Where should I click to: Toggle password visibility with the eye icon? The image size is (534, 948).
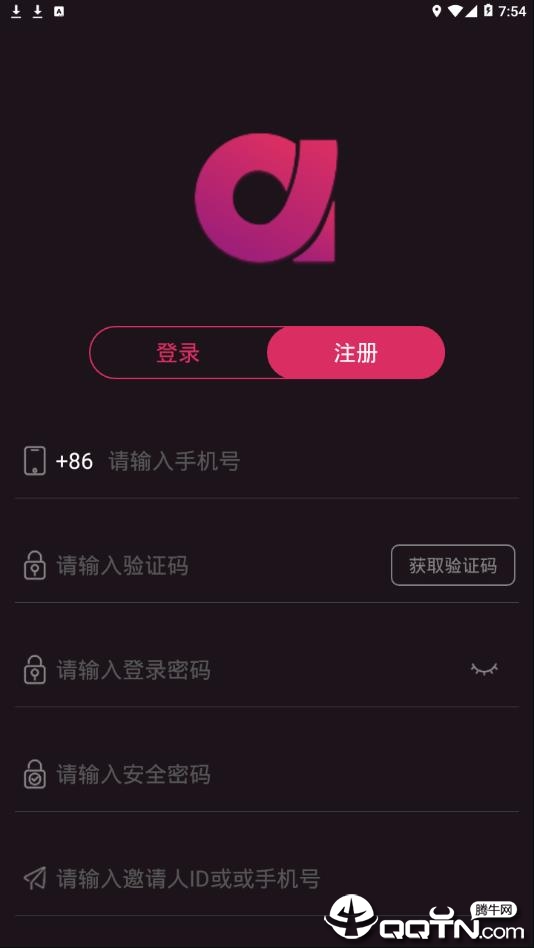tap(484, 669)
